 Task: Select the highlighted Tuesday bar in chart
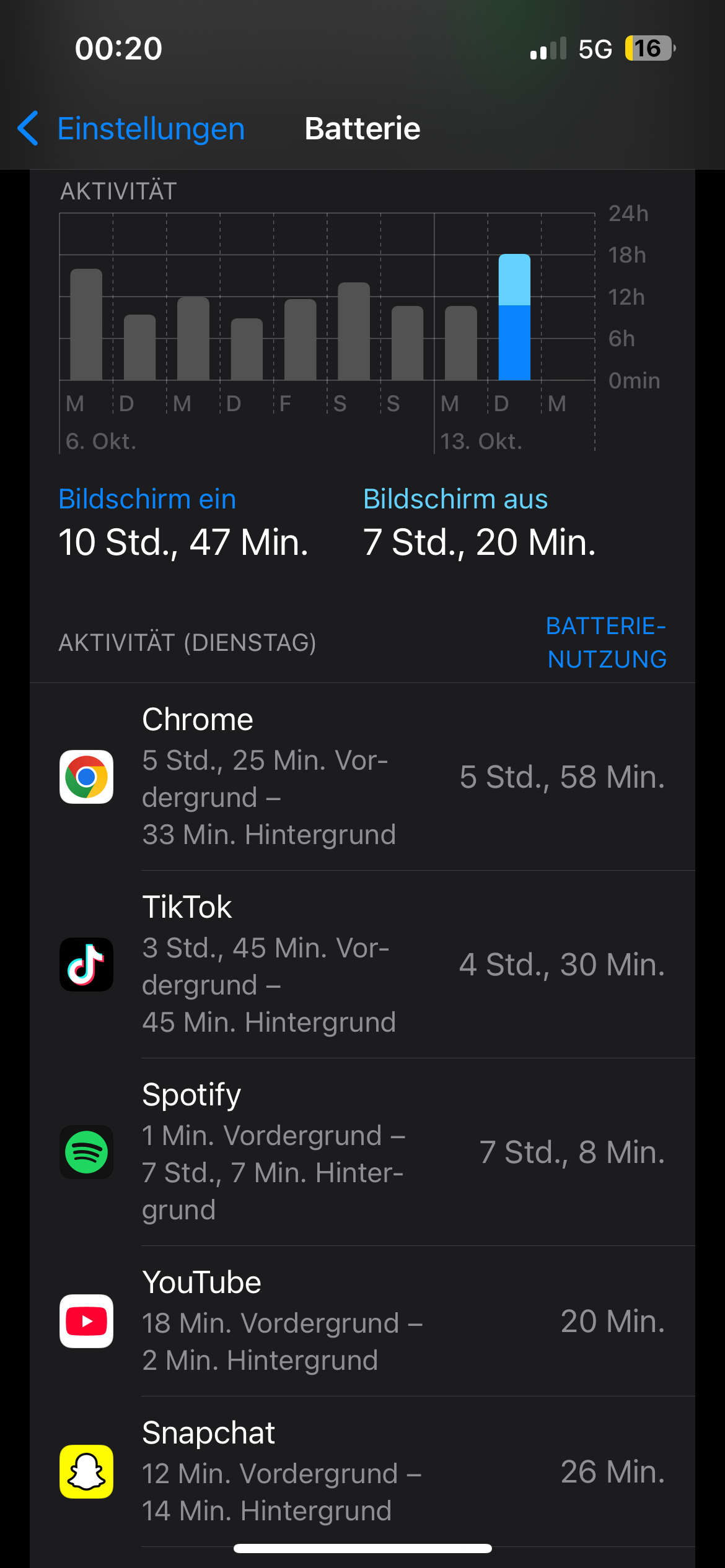514,317
